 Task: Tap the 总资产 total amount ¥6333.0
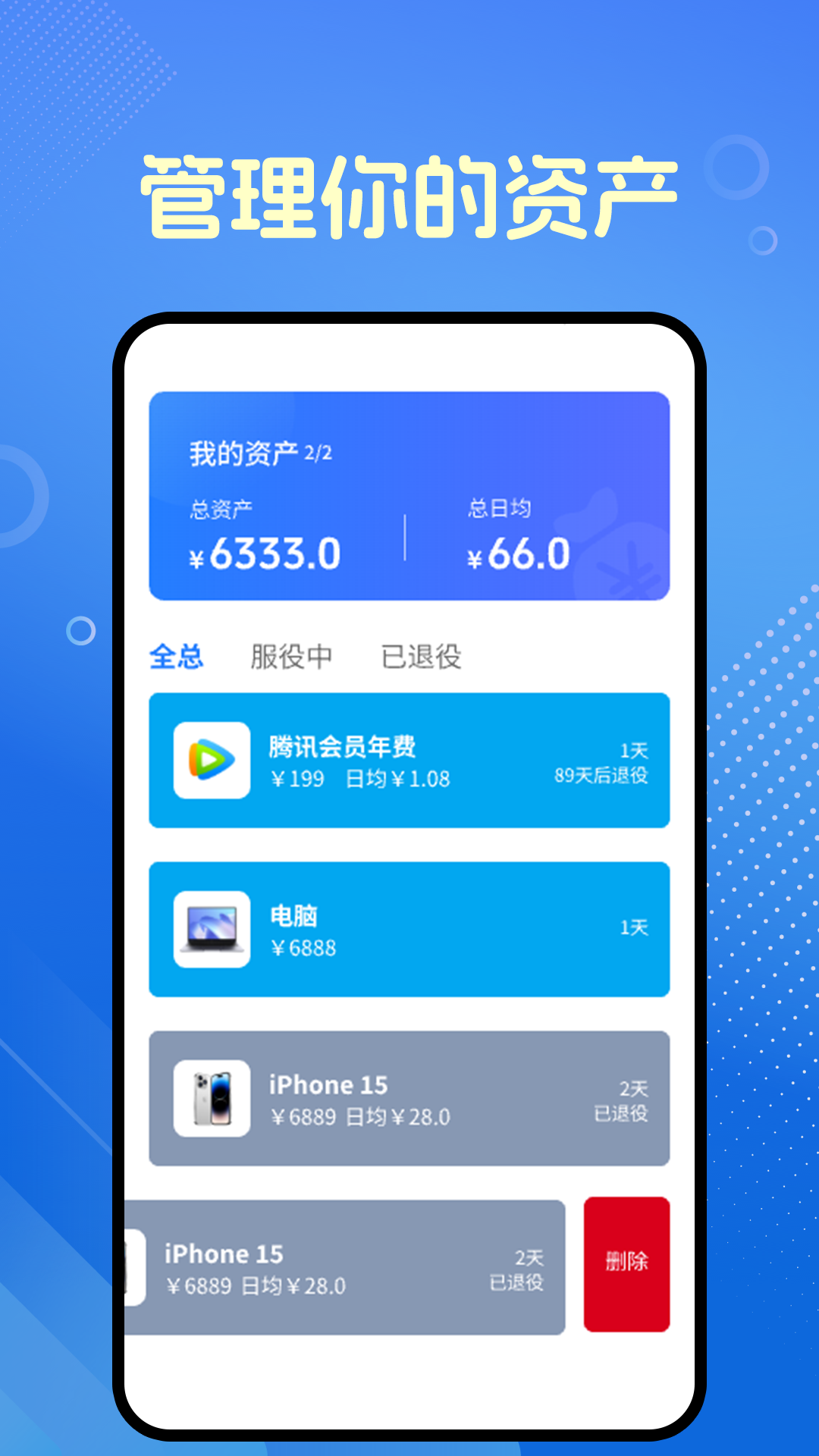pos(266,554)
